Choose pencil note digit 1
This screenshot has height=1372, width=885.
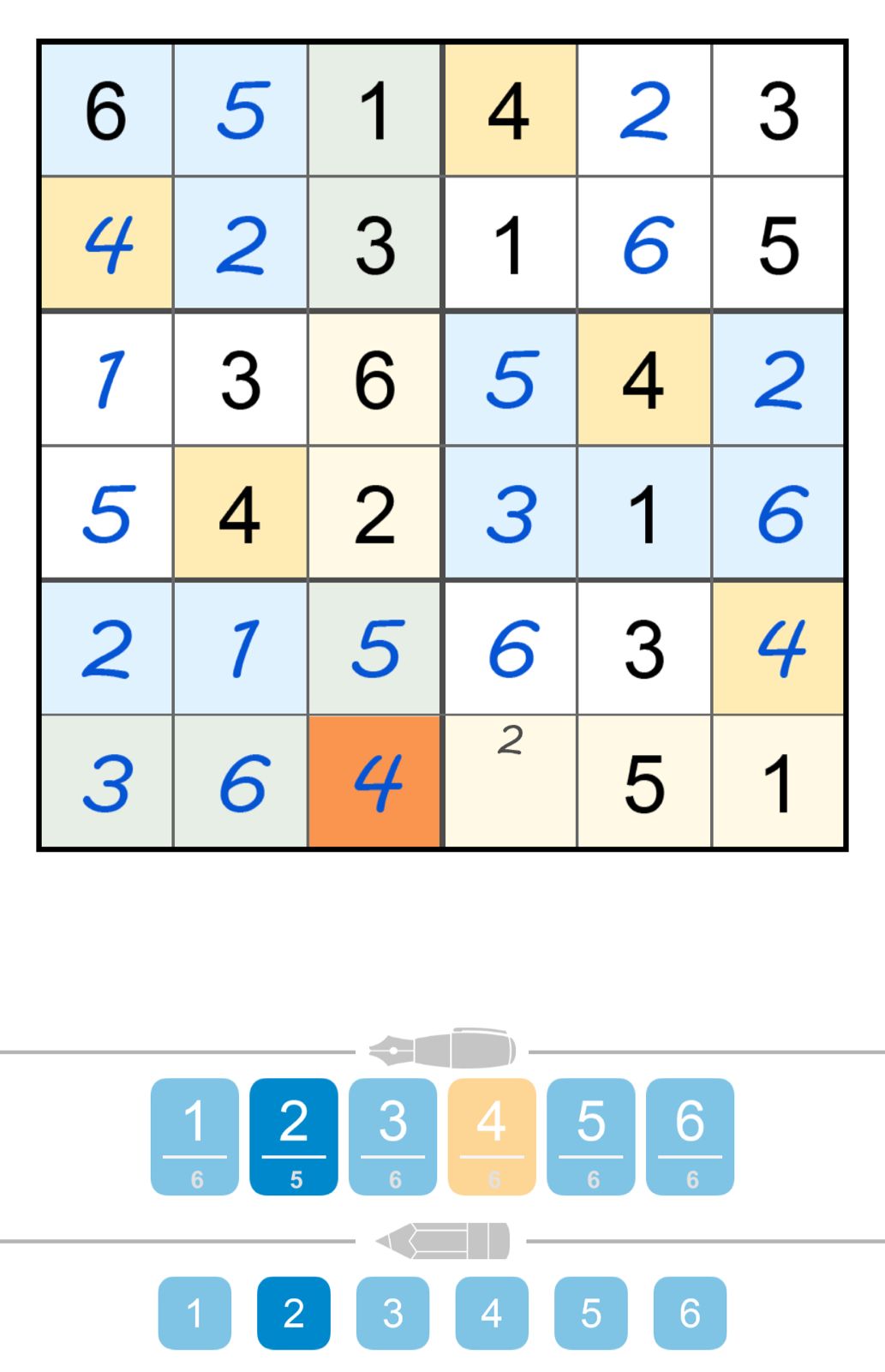tap(194, 1312)
